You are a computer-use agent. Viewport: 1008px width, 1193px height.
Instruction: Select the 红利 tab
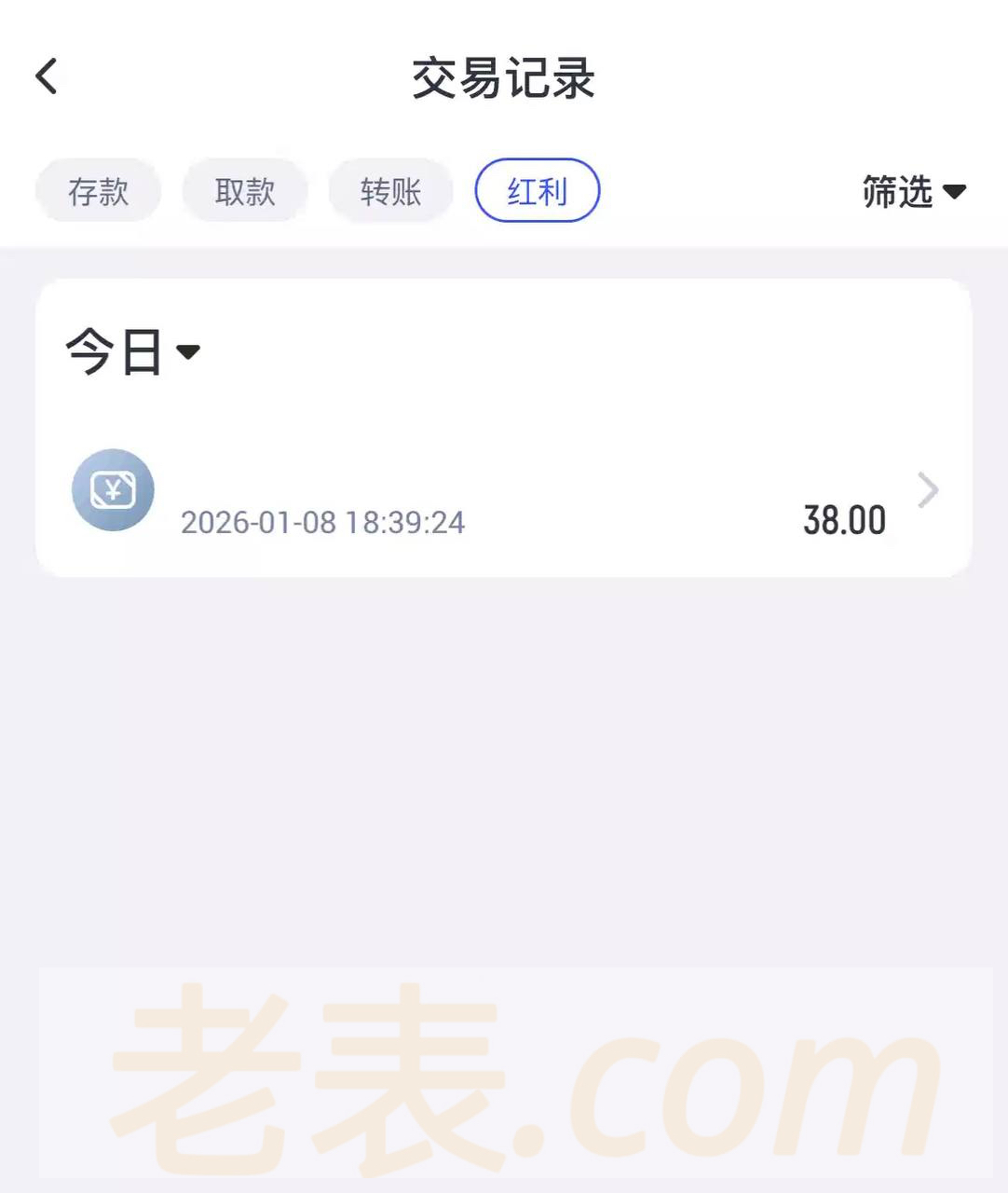[537, 191]
